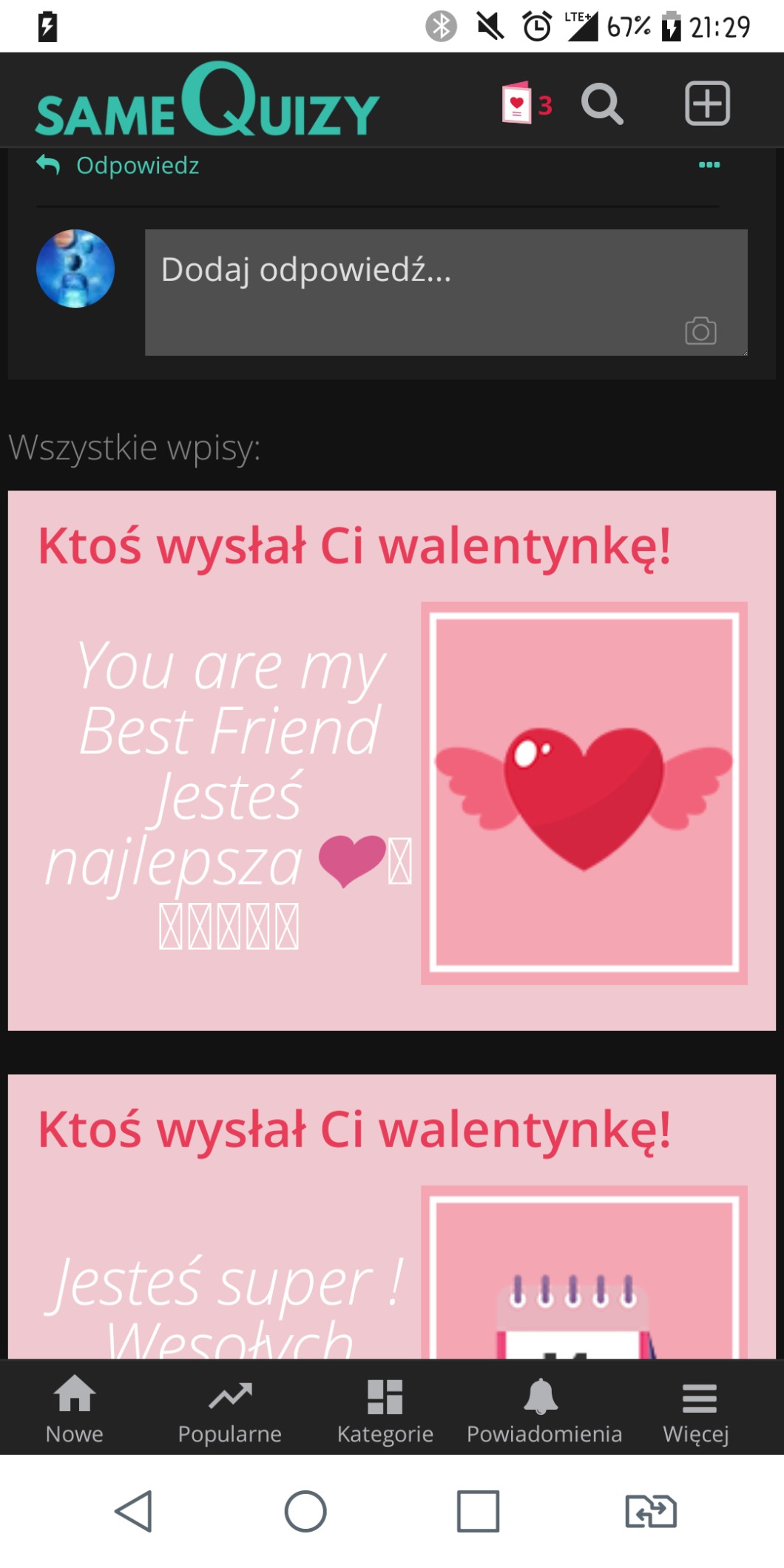Viewport: 784px width, 1568px height.
Task: Open the Best Friend valentine card
Action: coord(391,762)
